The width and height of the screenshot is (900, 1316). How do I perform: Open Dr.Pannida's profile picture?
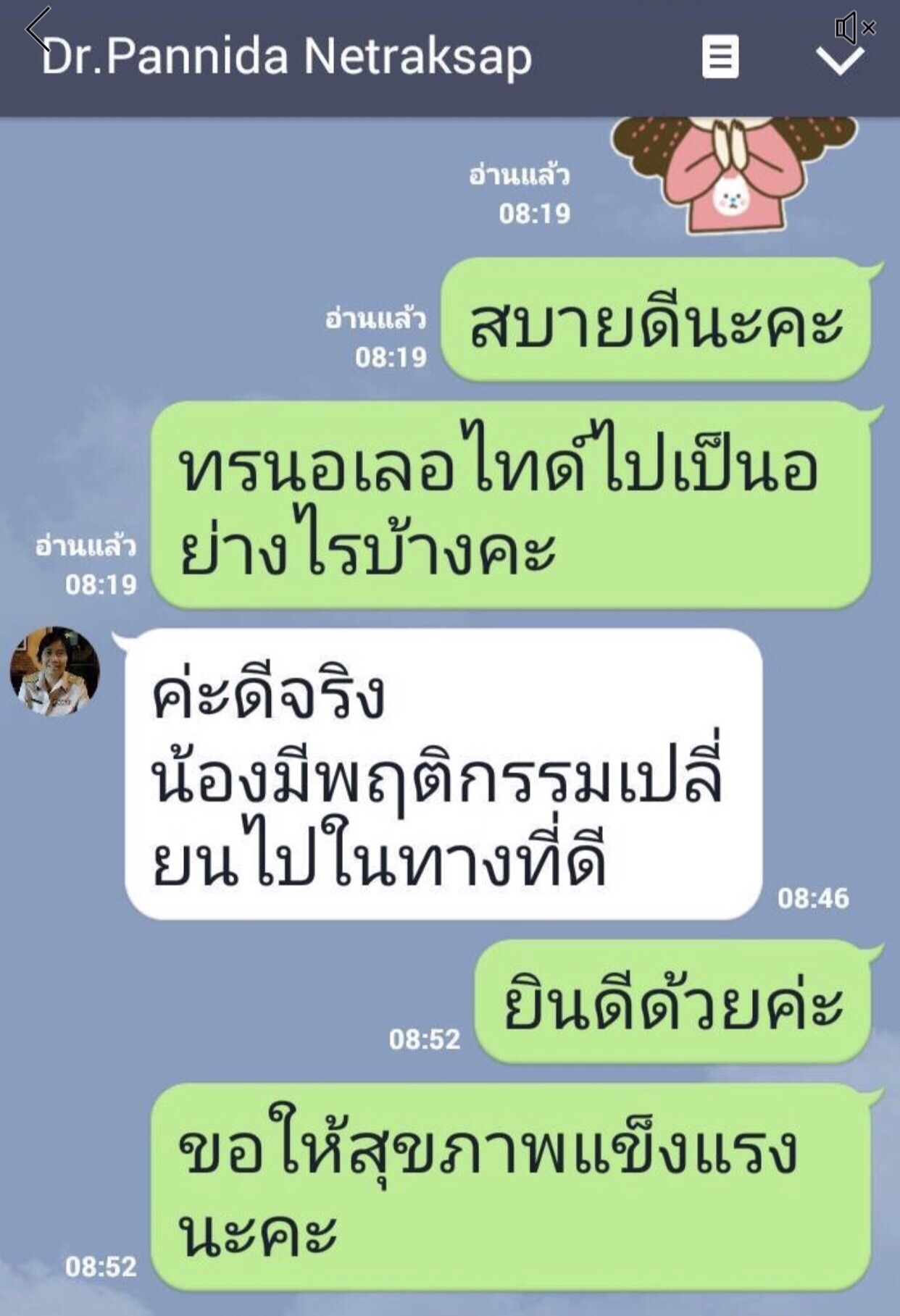tap(54, 671)
